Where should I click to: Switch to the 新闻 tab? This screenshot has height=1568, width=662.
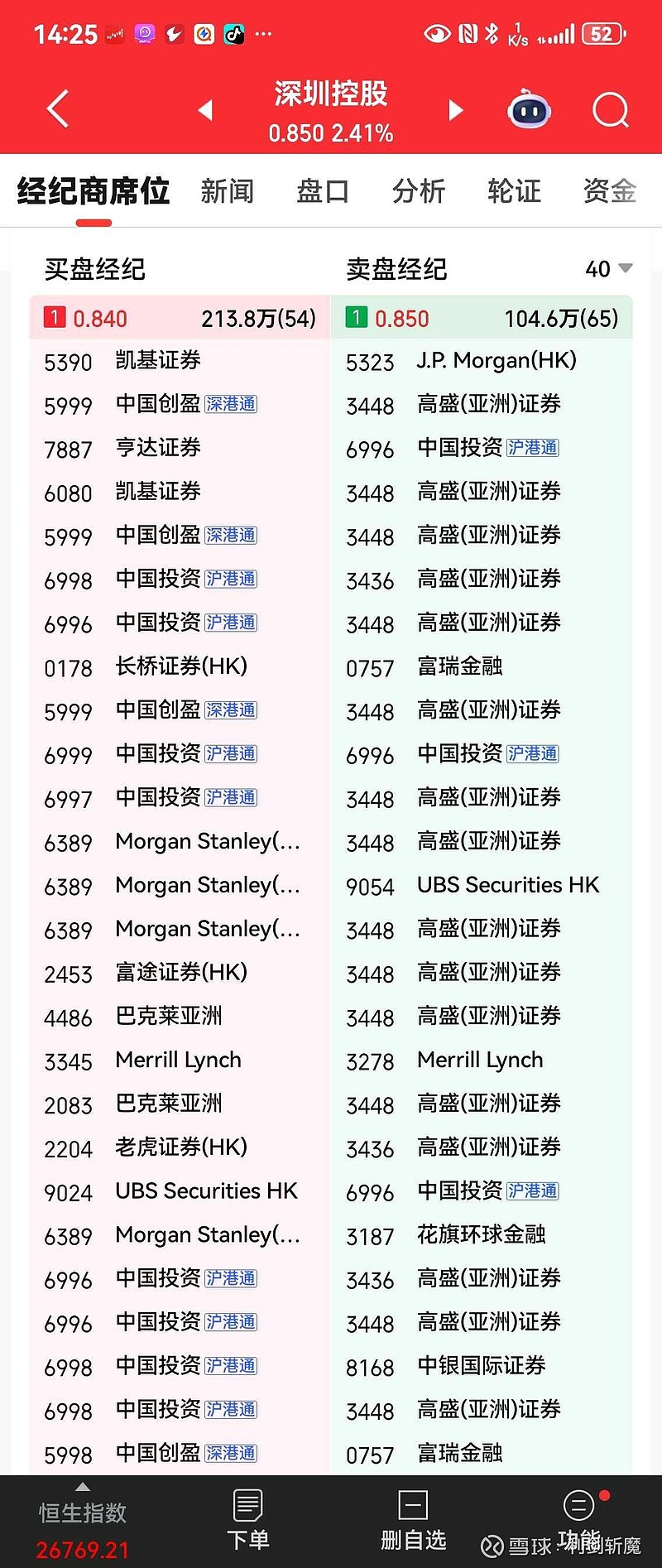(227, 191)
